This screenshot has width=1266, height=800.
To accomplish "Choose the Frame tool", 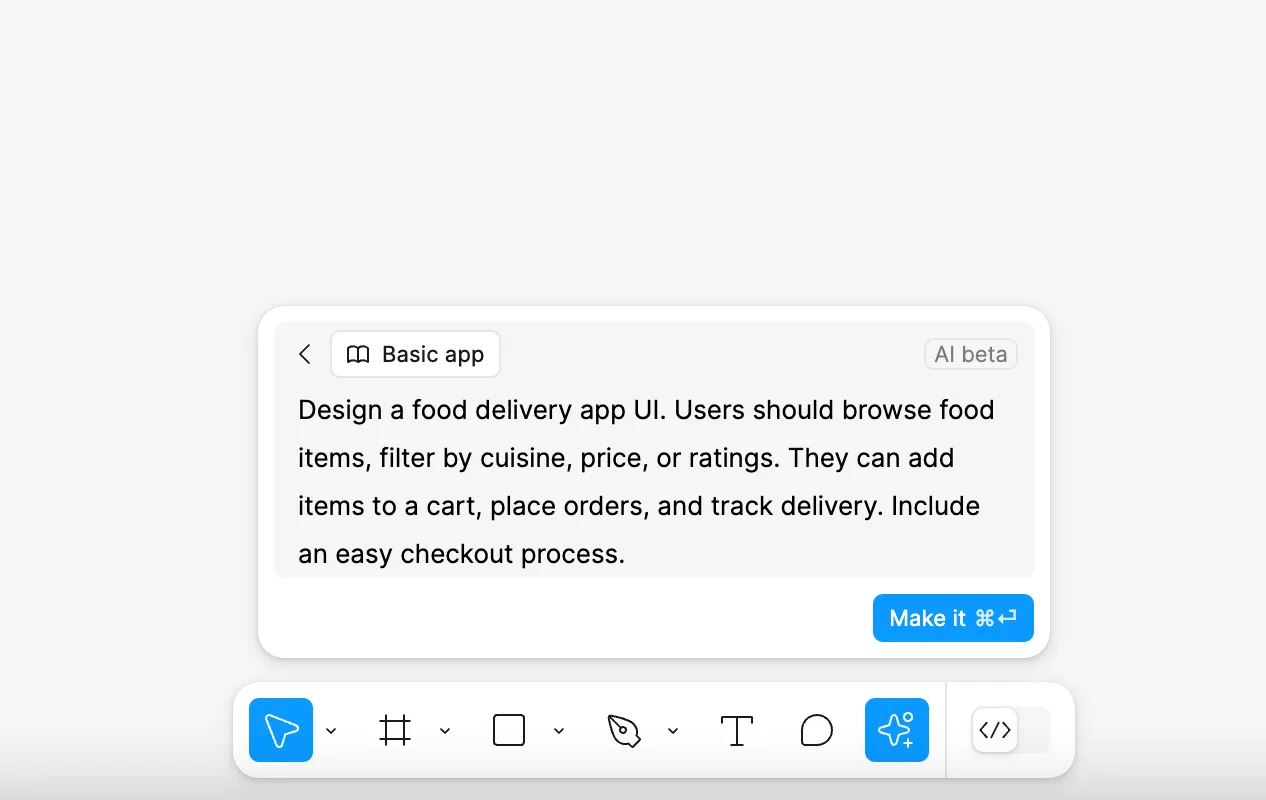I will pos(395,730).
